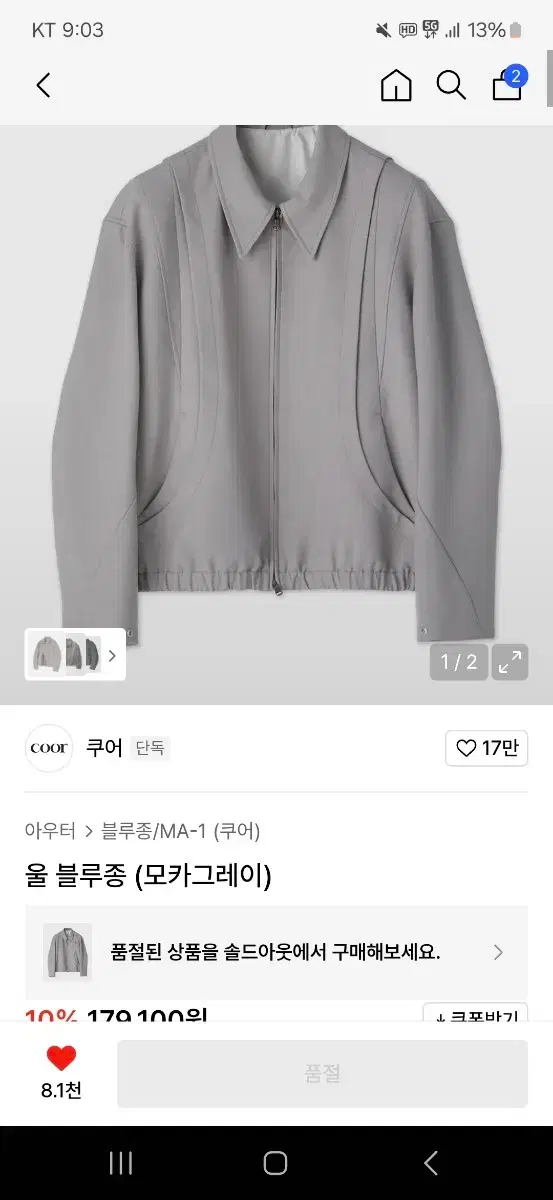Open the system recent apps button
The height and width of the screenshot is (1200, 553).
click(121, 1162)
